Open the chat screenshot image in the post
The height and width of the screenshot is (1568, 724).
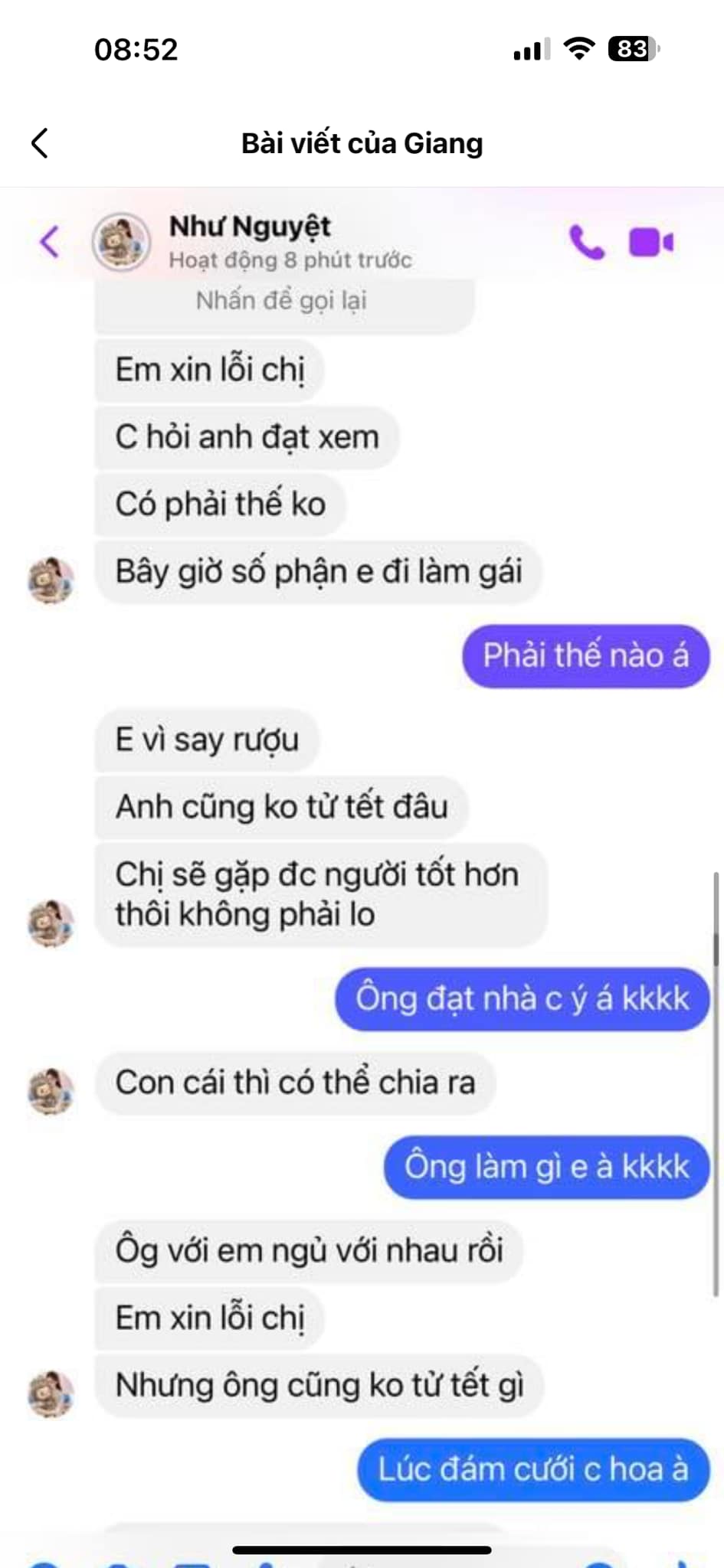[x=362, y=873]
